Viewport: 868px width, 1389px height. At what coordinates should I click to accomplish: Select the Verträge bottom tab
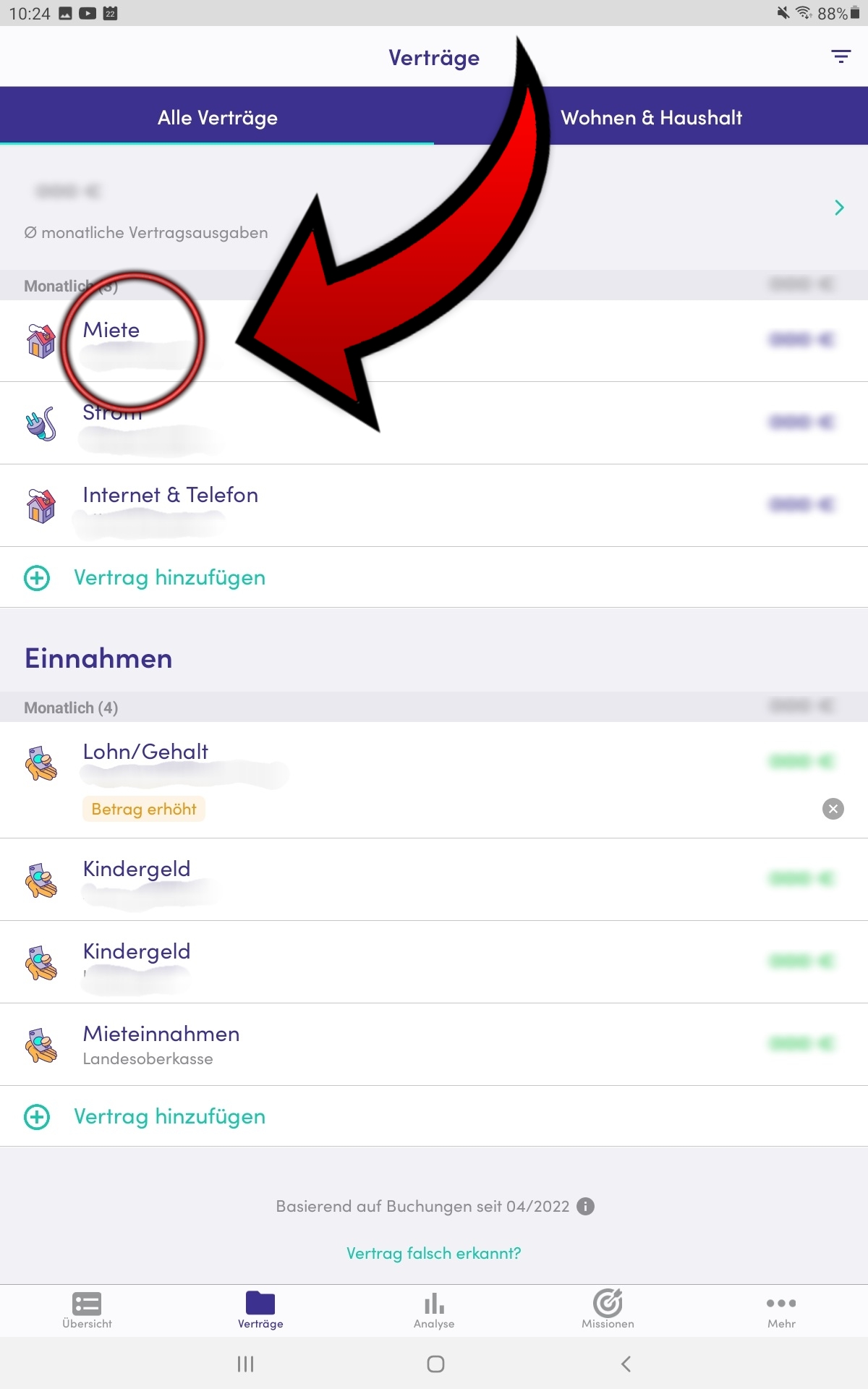(x=260, y=1310)
